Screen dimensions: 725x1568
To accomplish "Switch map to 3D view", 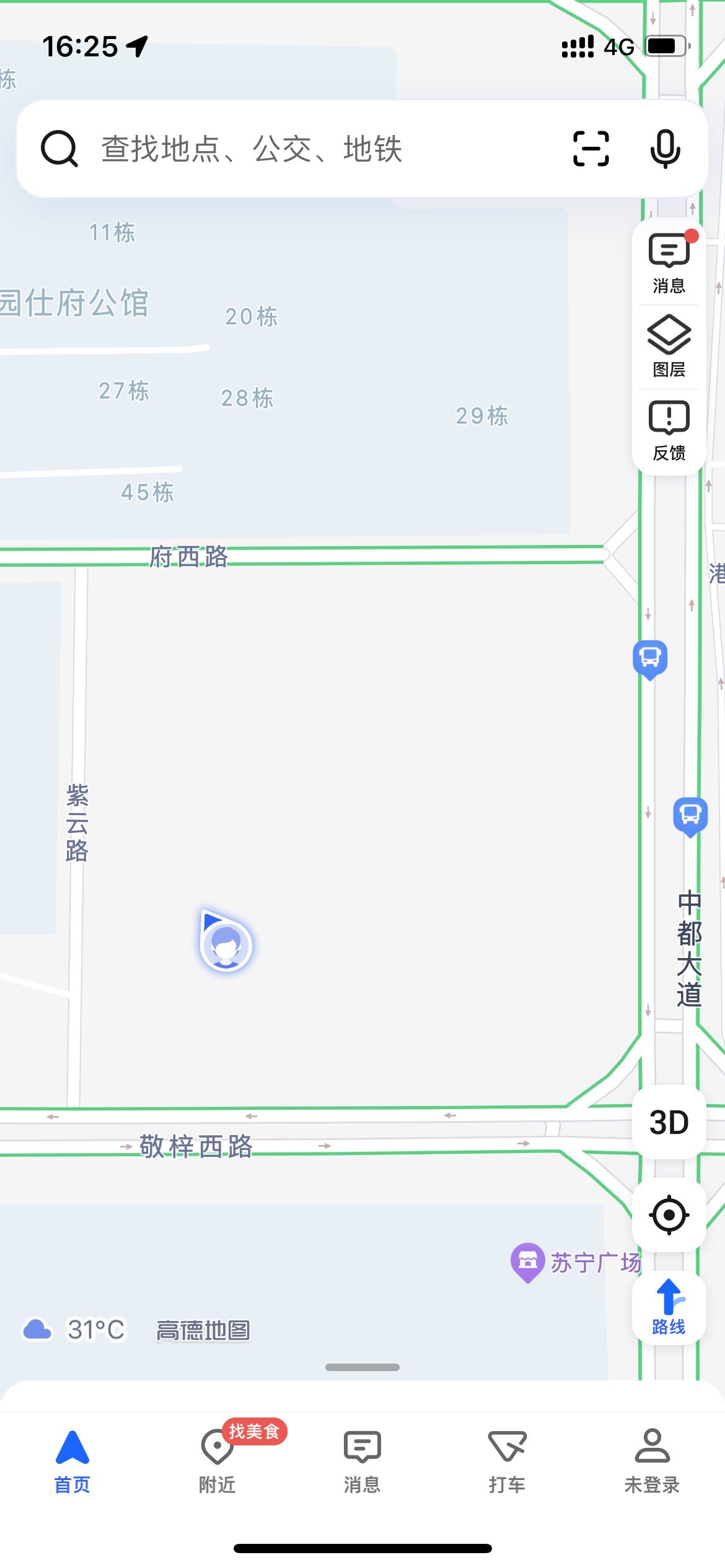I will [x=669, y=1122].
